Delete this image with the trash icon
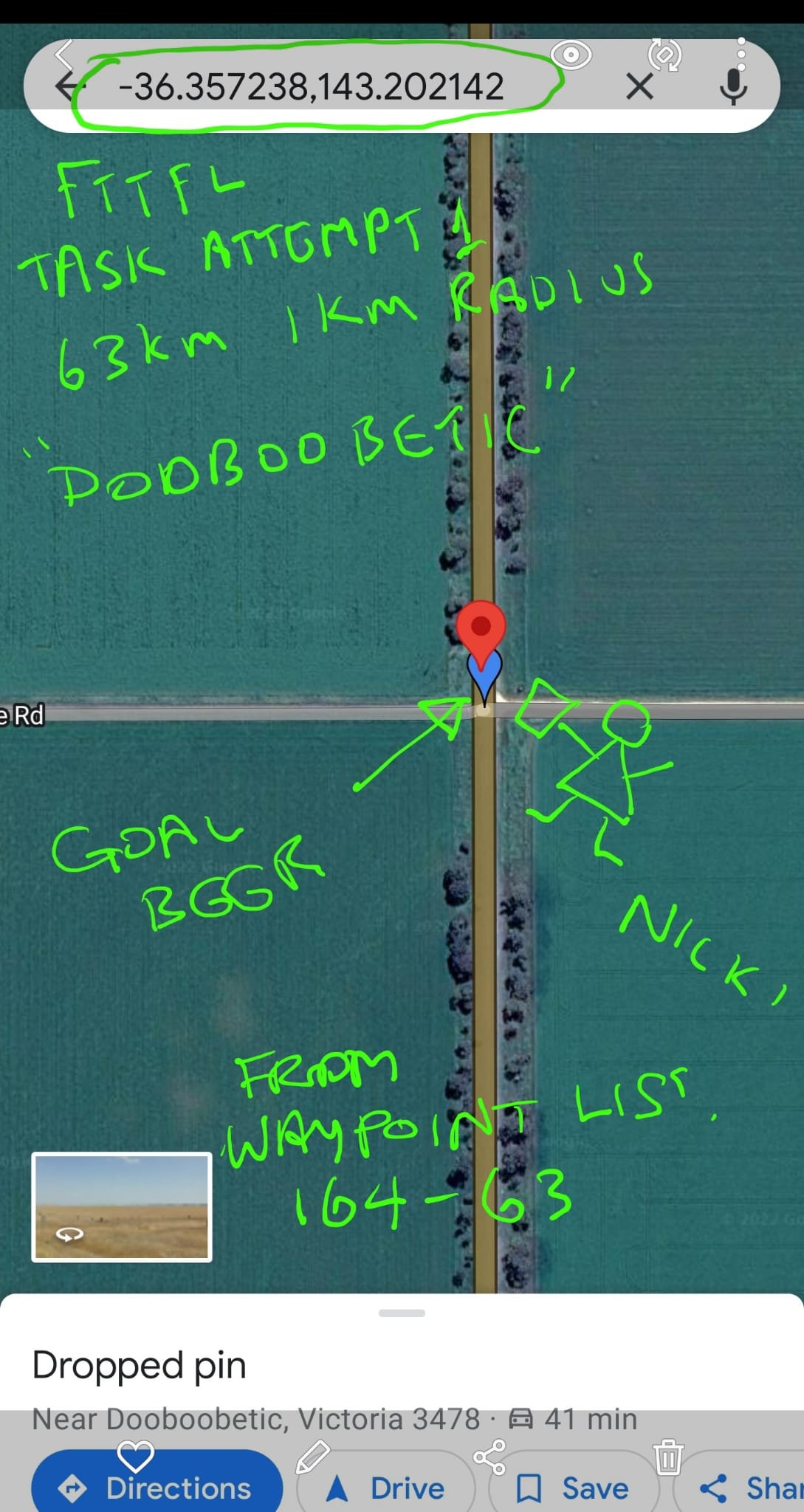Image resolution: width=804 pixels, height=1512 pixels. click(x=667, y=1457)
